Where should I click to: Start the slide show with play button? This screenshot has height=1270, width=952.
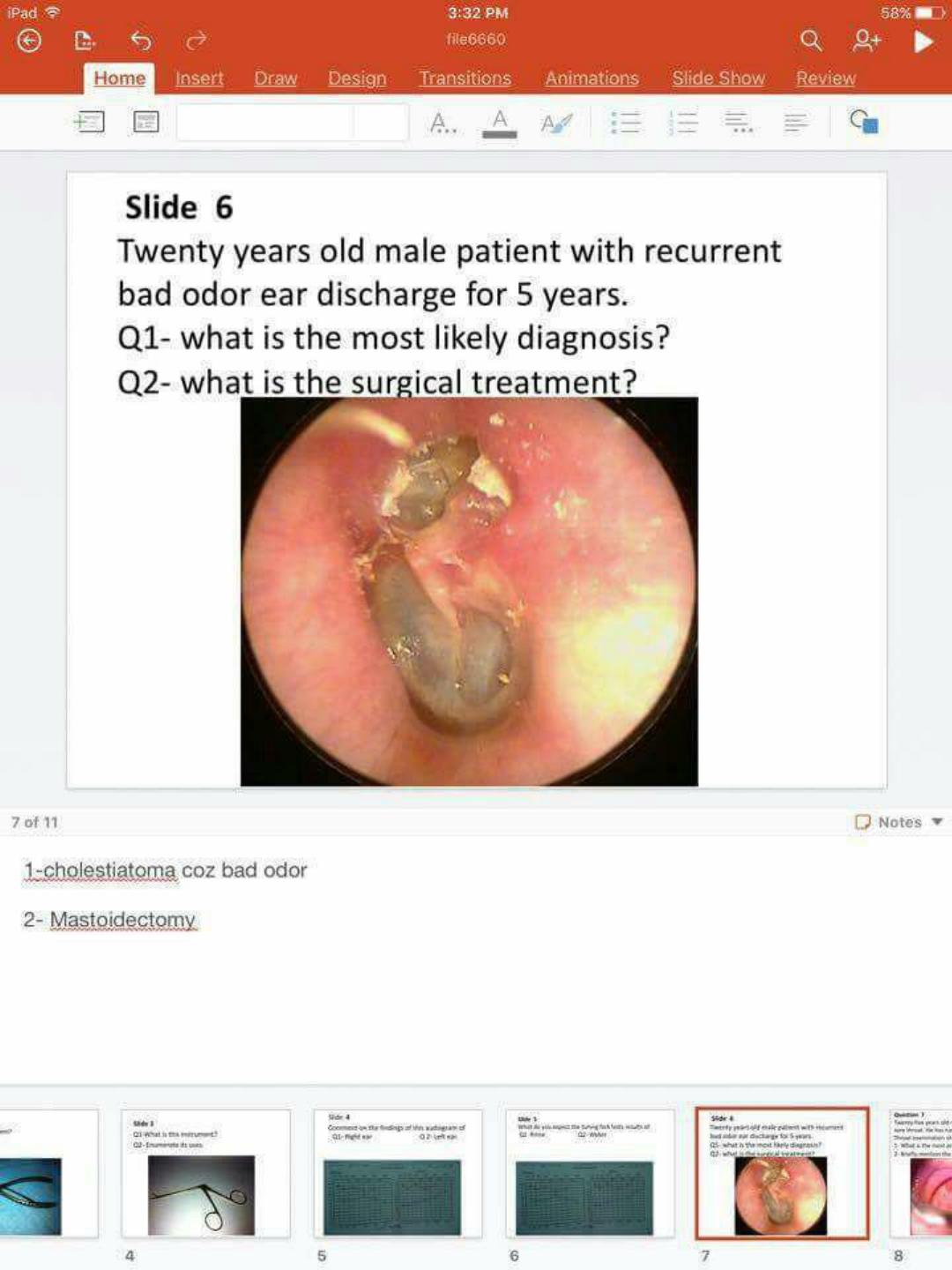coord(923,41)
